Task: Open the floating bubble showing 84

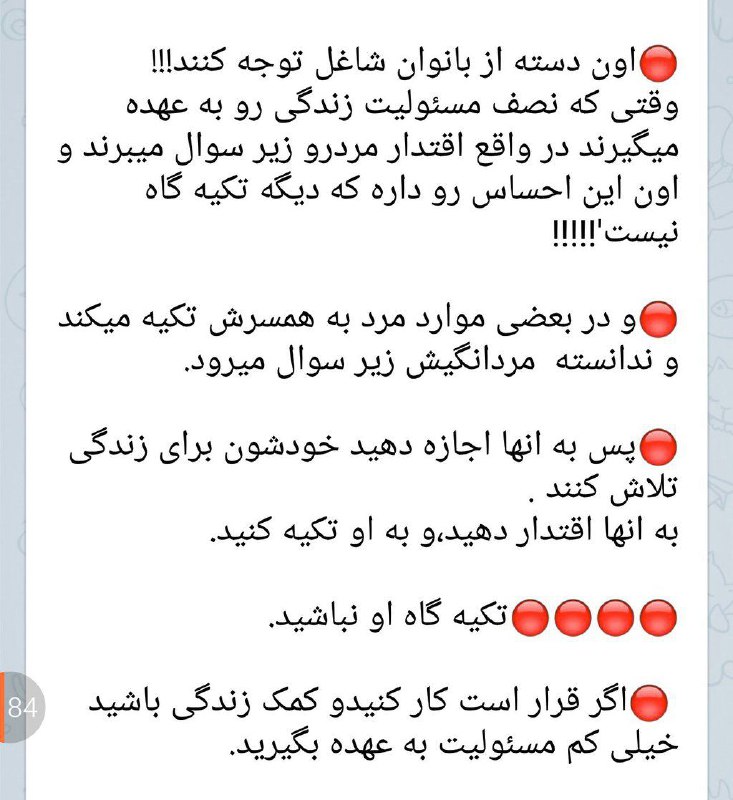Action: [x=20, y=708]
